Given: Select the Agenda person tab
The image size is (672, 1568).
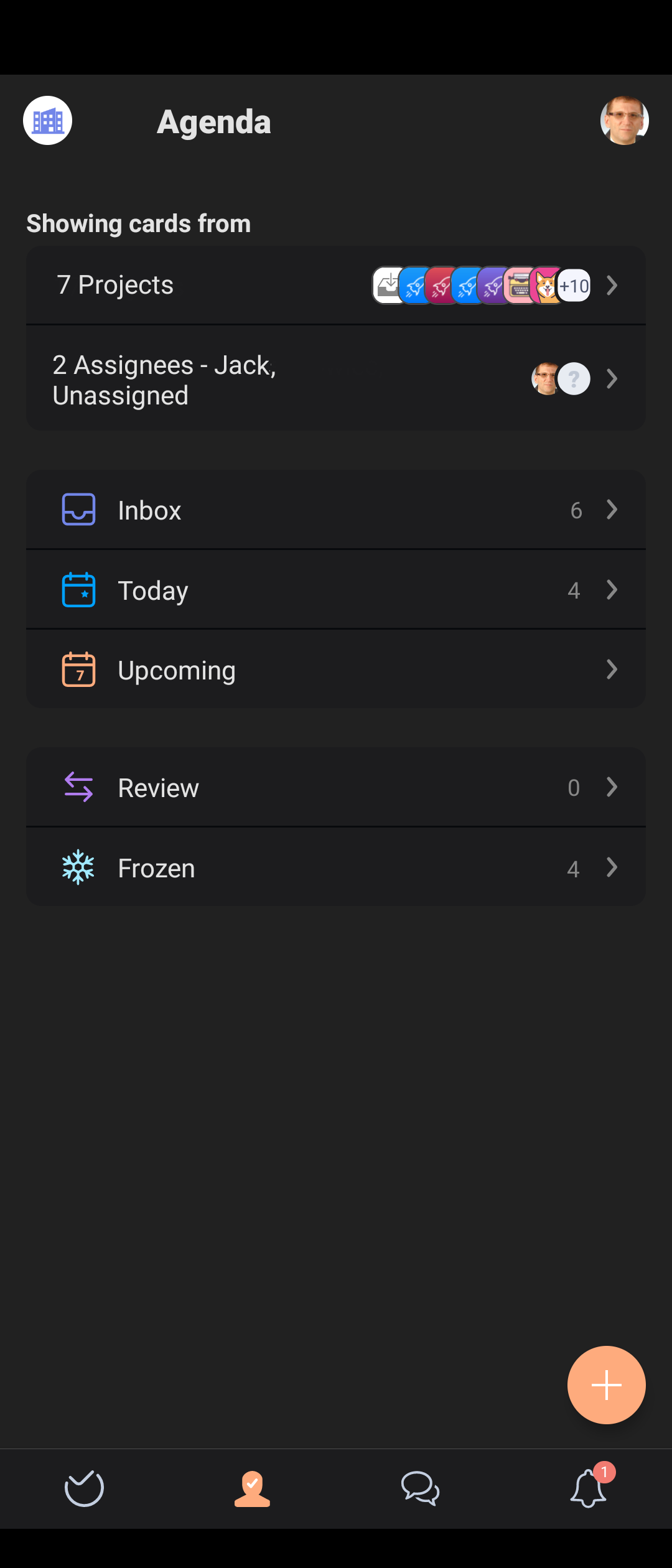Looking at the screenshot, I should pos(252,1488).
